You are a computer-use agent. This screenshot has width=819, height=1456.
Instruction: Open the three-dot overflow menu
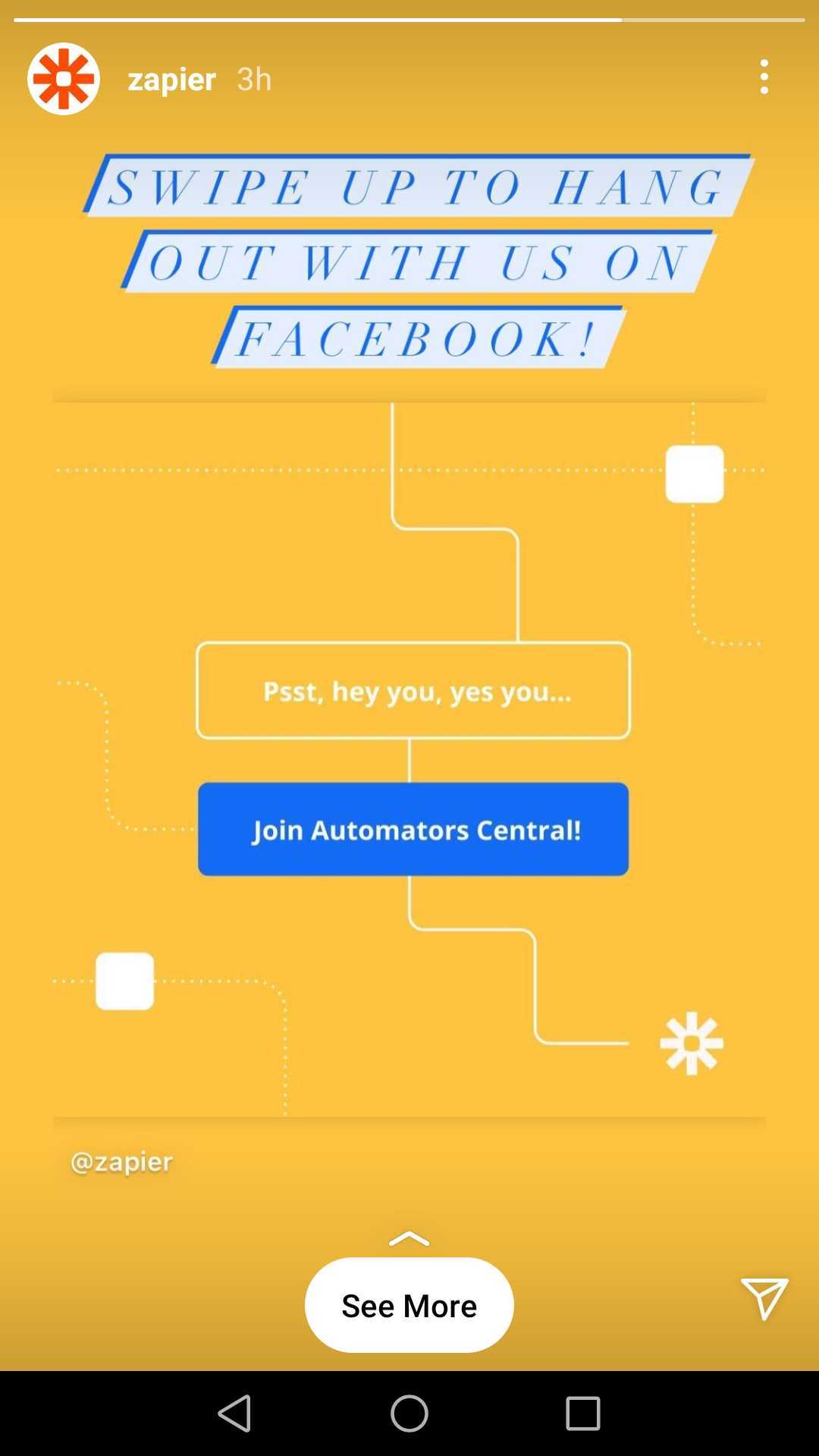coord(764,77)
